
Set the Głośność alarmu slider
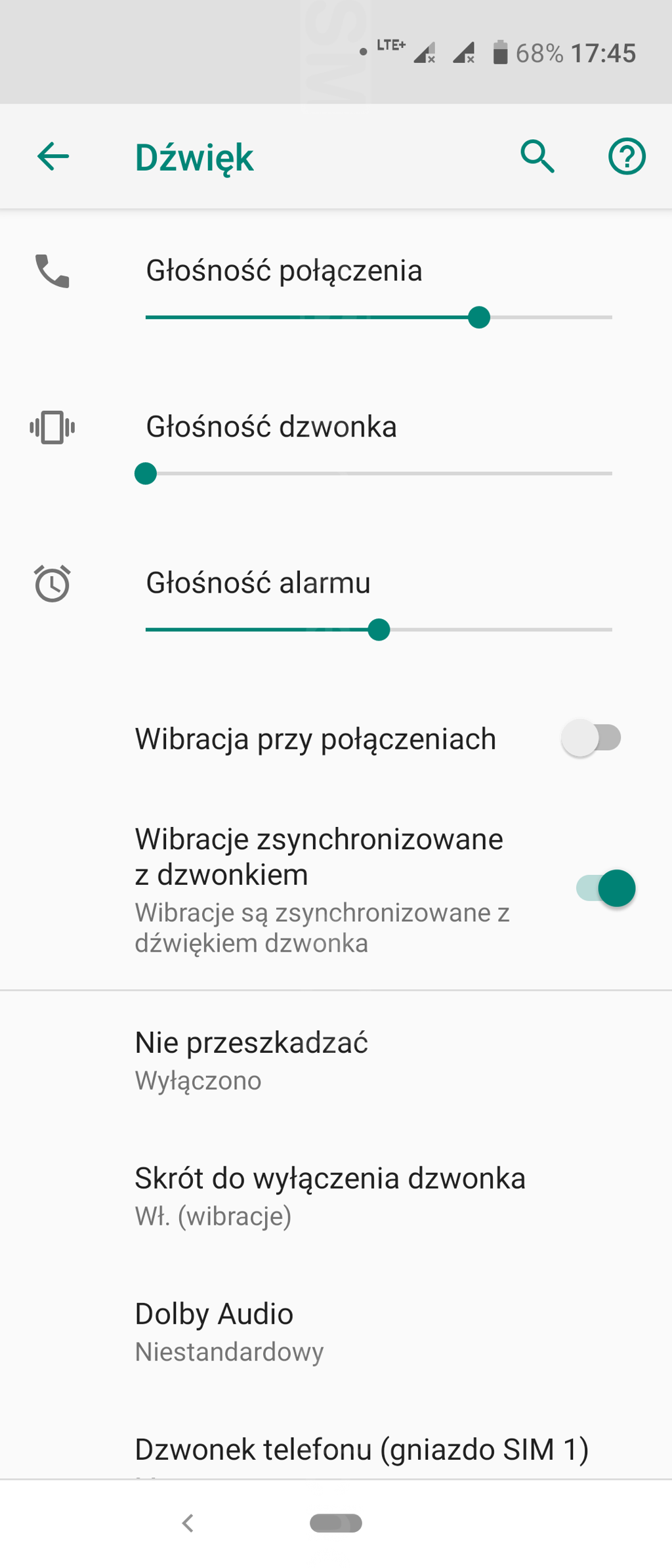tap(379, 629)
